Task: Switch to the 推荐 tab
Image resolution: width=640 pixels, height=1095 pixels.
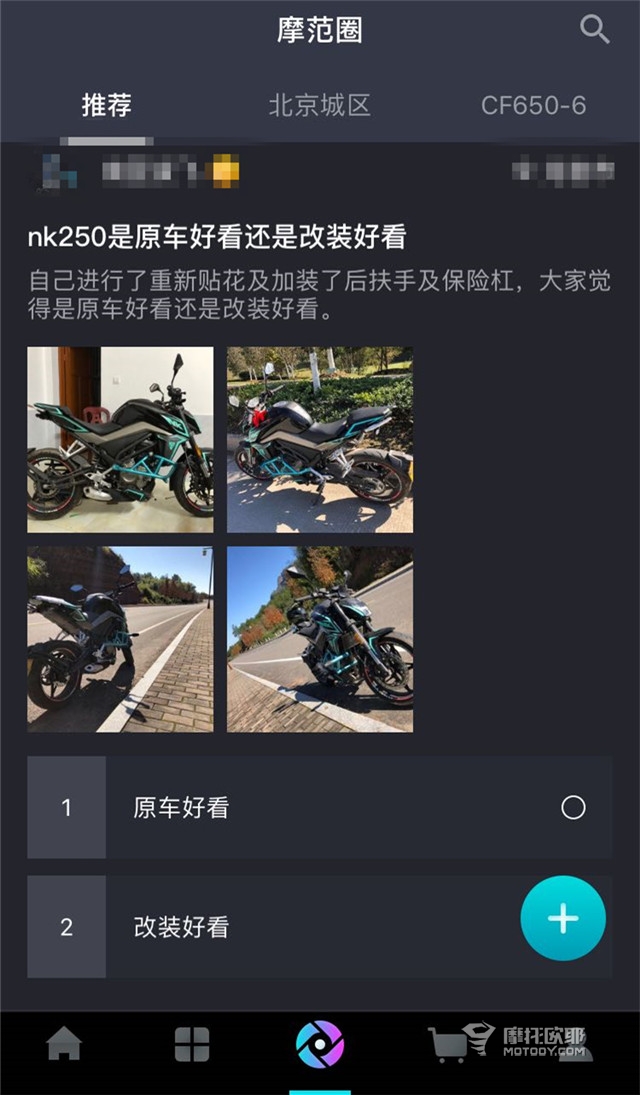Action: pos(106,105)
